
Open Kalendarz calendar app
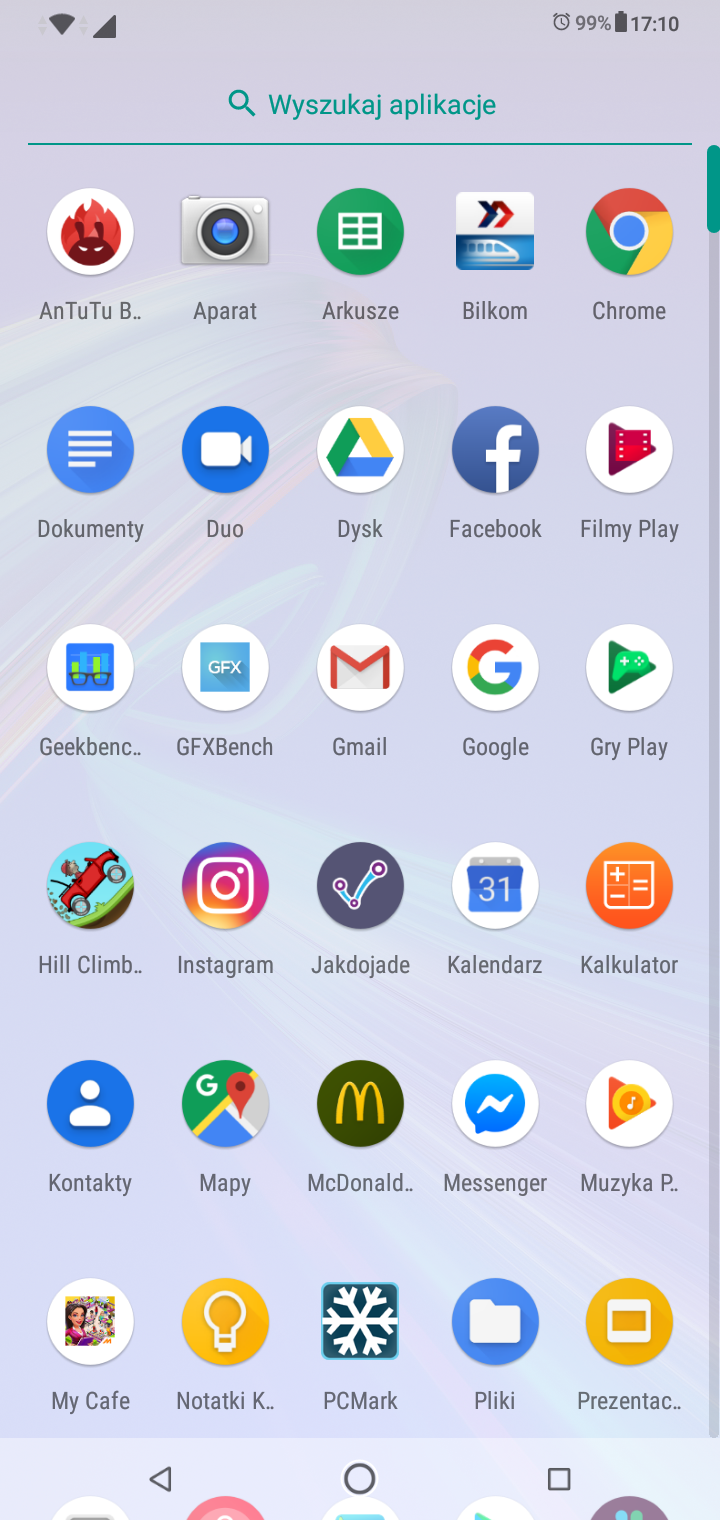pos(495,886)
